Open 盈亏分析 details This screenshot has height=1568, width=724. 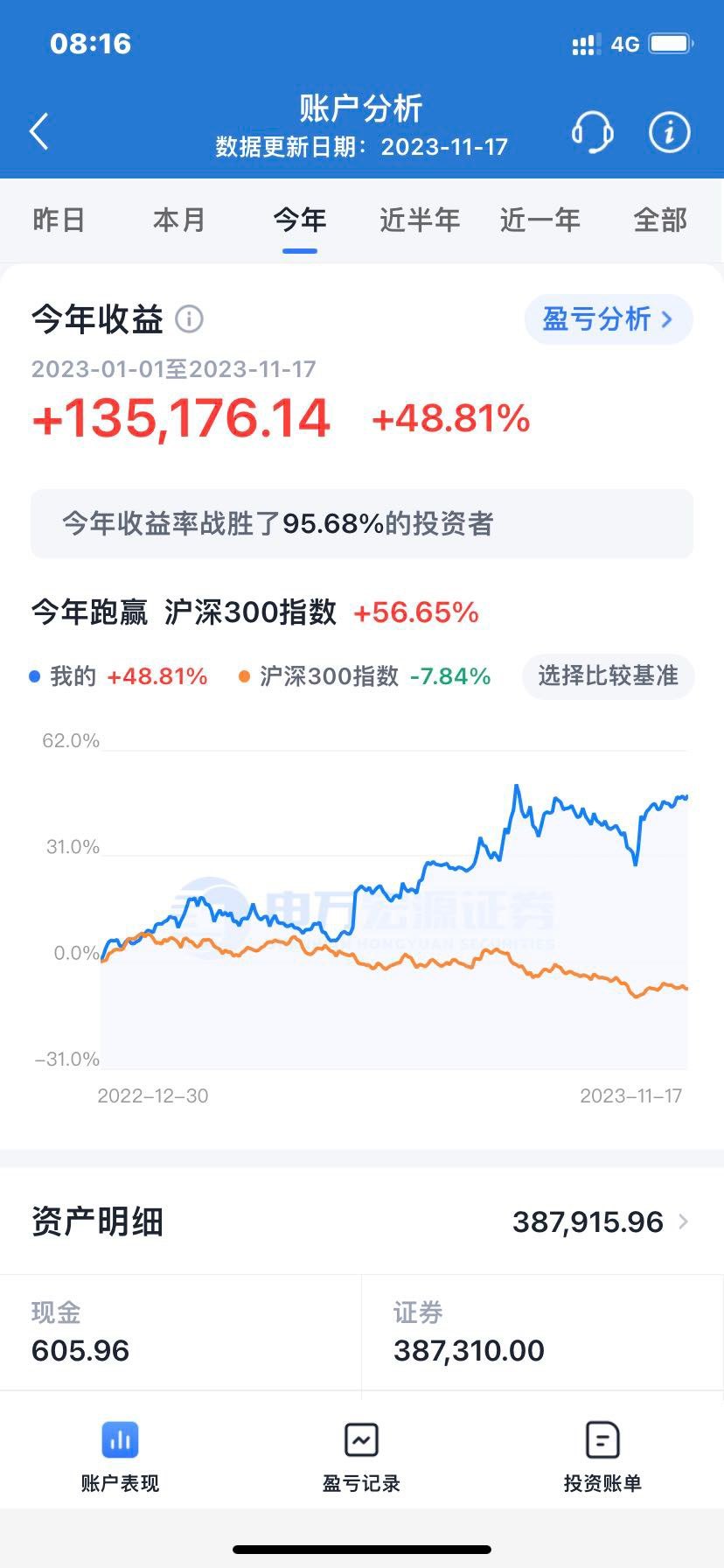(608, 319)
